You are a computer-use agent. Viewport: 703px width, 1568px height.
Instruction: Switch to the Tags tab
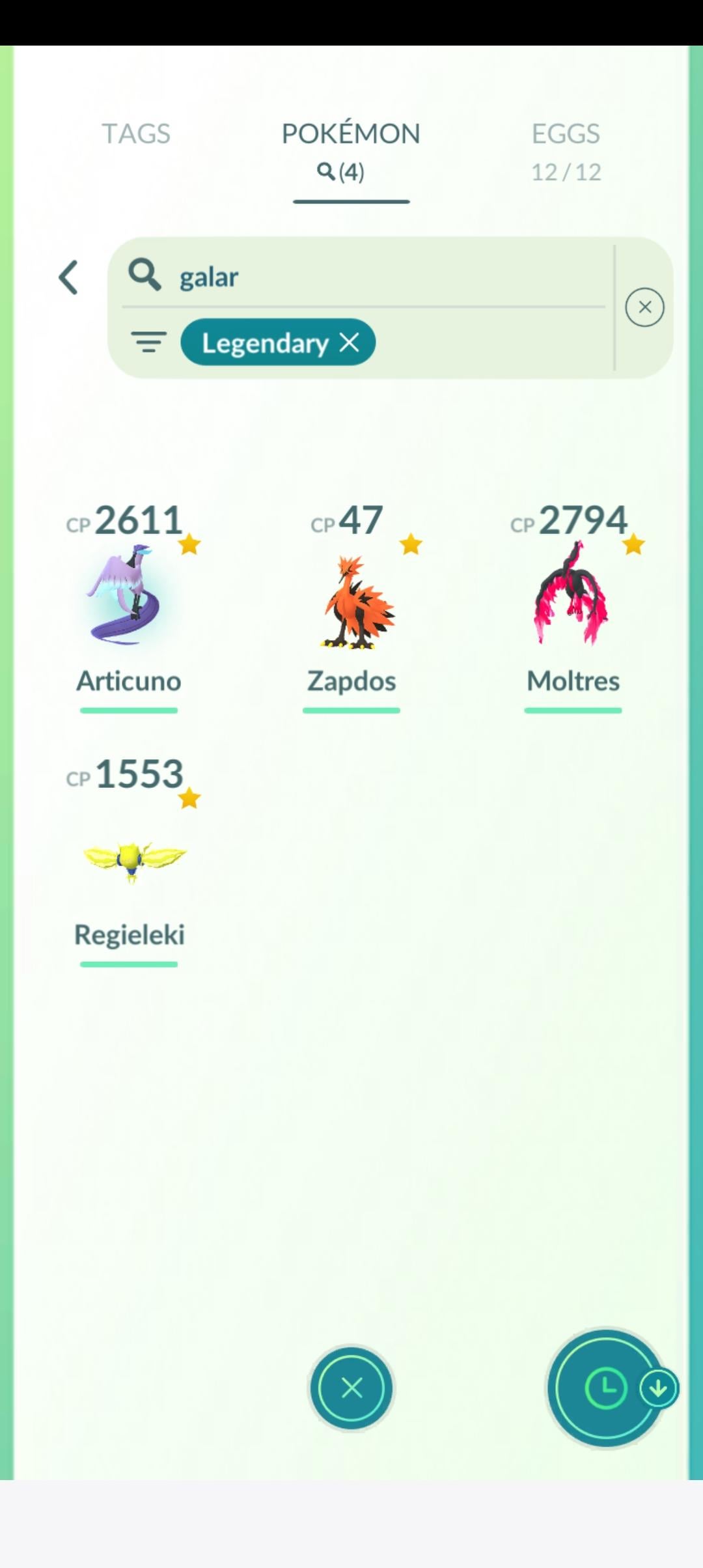tap(136, 134)
